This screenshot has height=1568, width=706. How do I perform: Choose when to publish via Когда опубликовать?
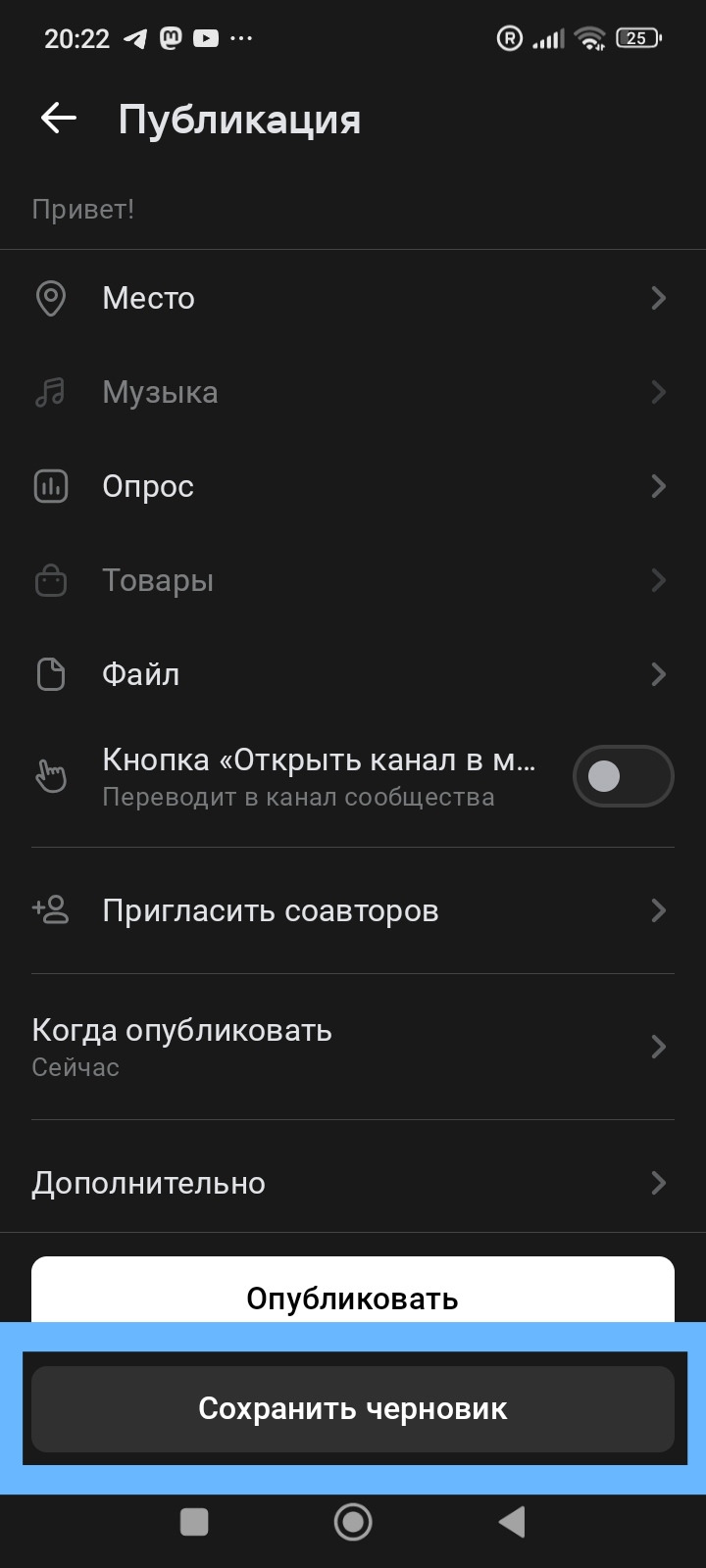[353, 1047]
